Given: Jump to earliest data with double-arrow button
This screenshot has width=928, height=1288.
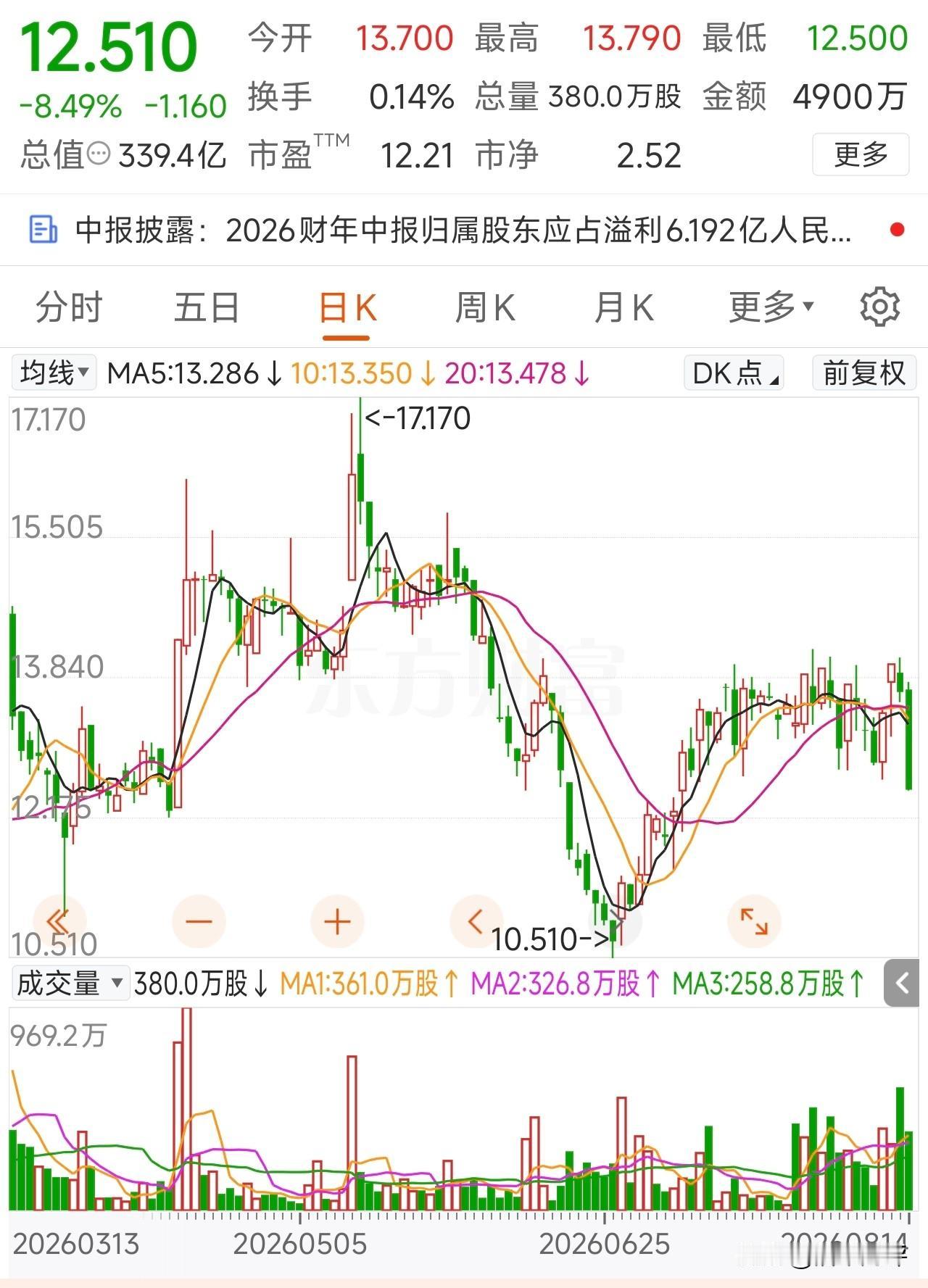Looking at the screenshot, I should click(59, 922).
